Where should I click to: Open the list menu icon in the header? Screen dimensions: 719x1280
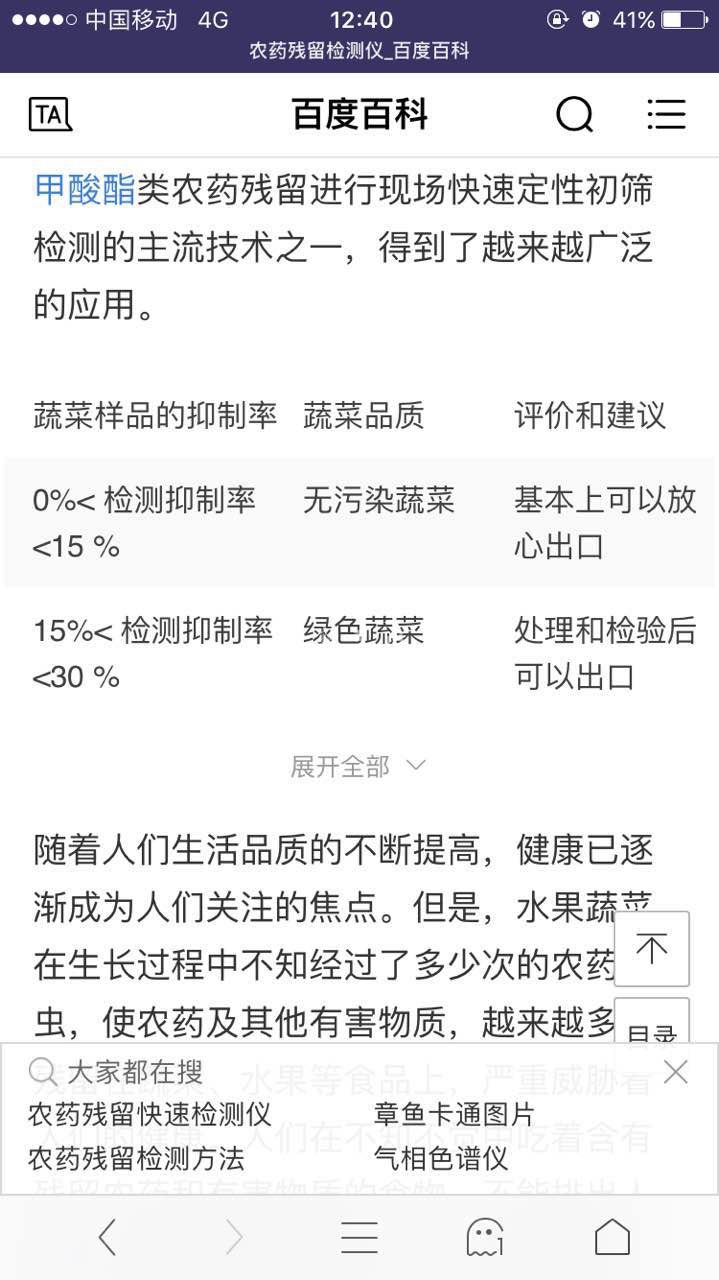(x=666, y=115)
